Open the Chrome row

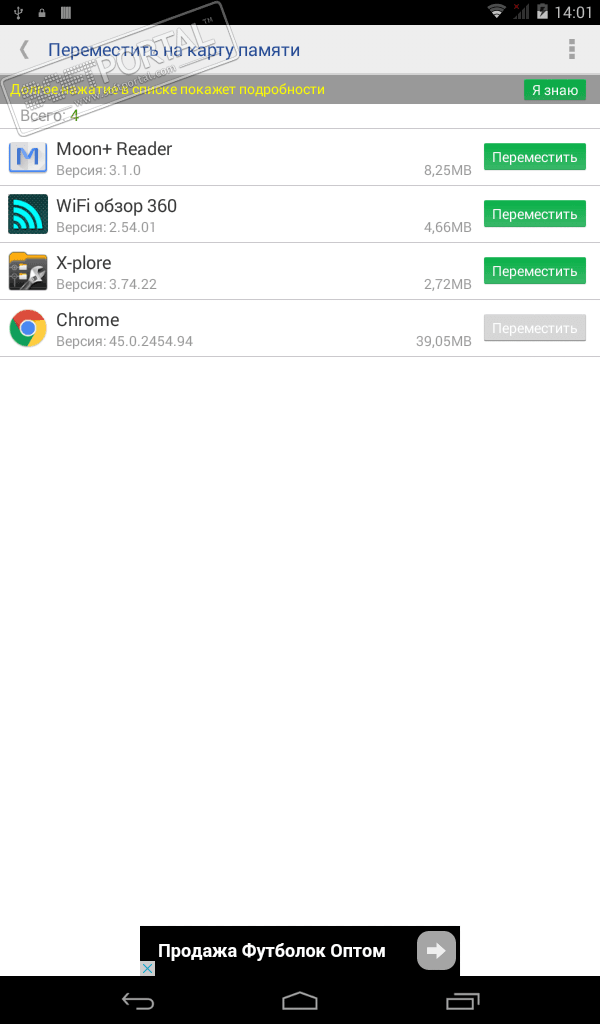(x=240, y=328)
